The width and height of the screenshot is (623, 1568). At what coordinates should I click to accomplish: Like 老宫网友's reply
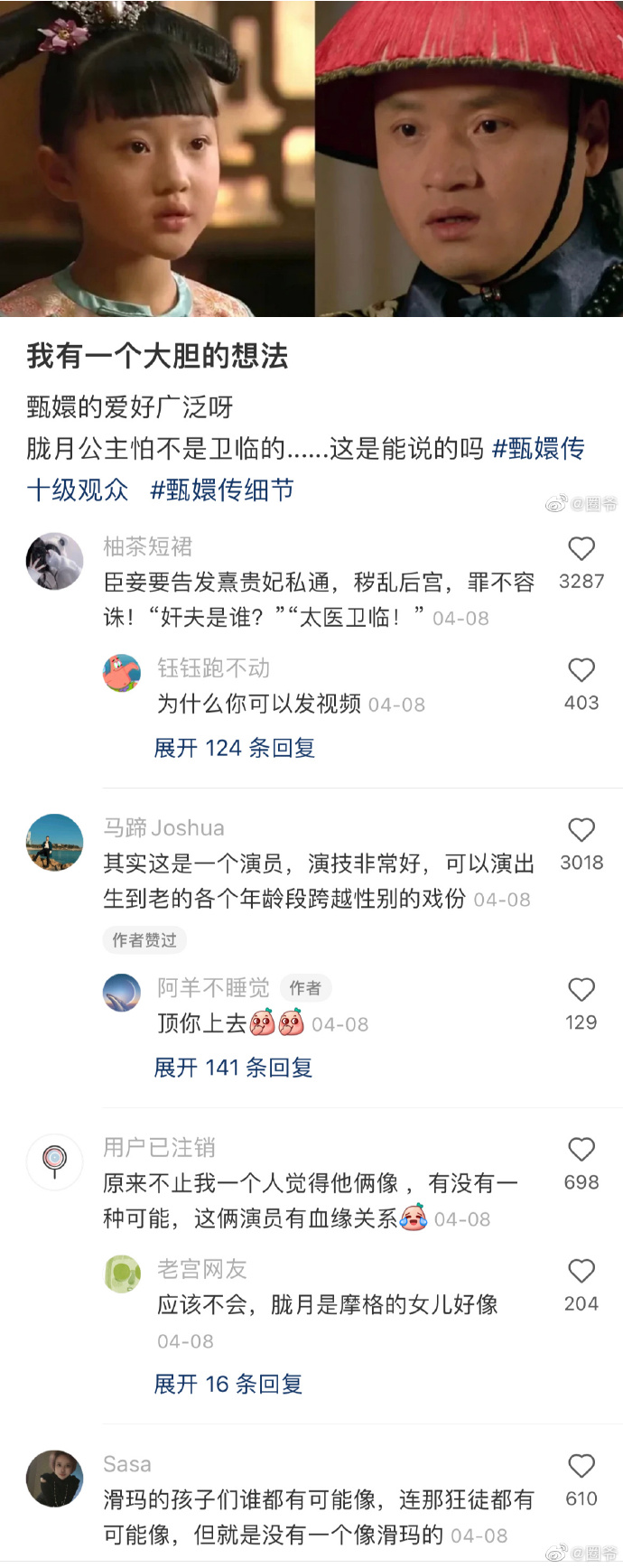point(581,1271)
